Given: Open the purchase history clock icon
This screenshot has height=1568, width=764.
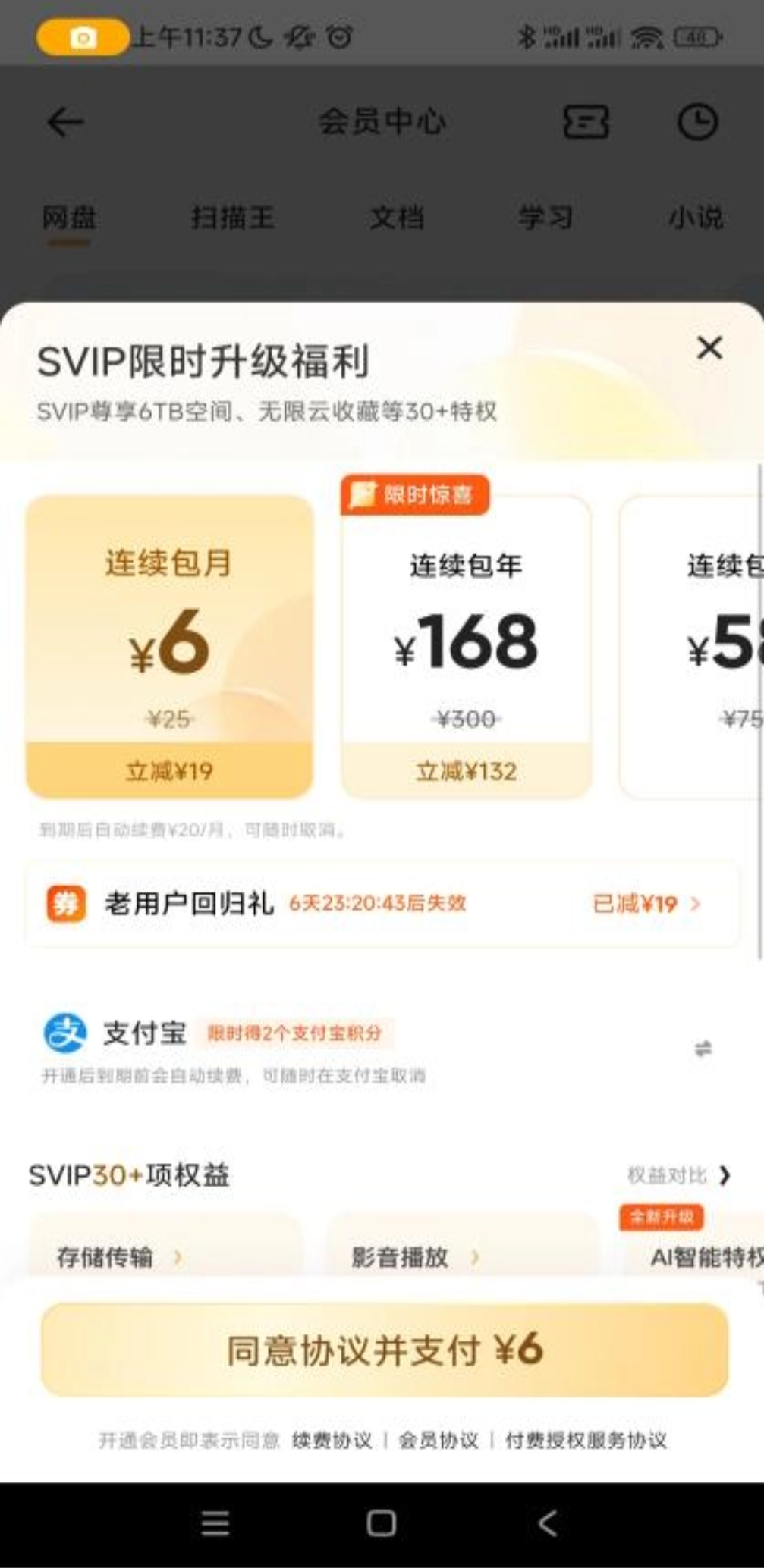Looking at the screenshot, I should (x=696, y=121).
